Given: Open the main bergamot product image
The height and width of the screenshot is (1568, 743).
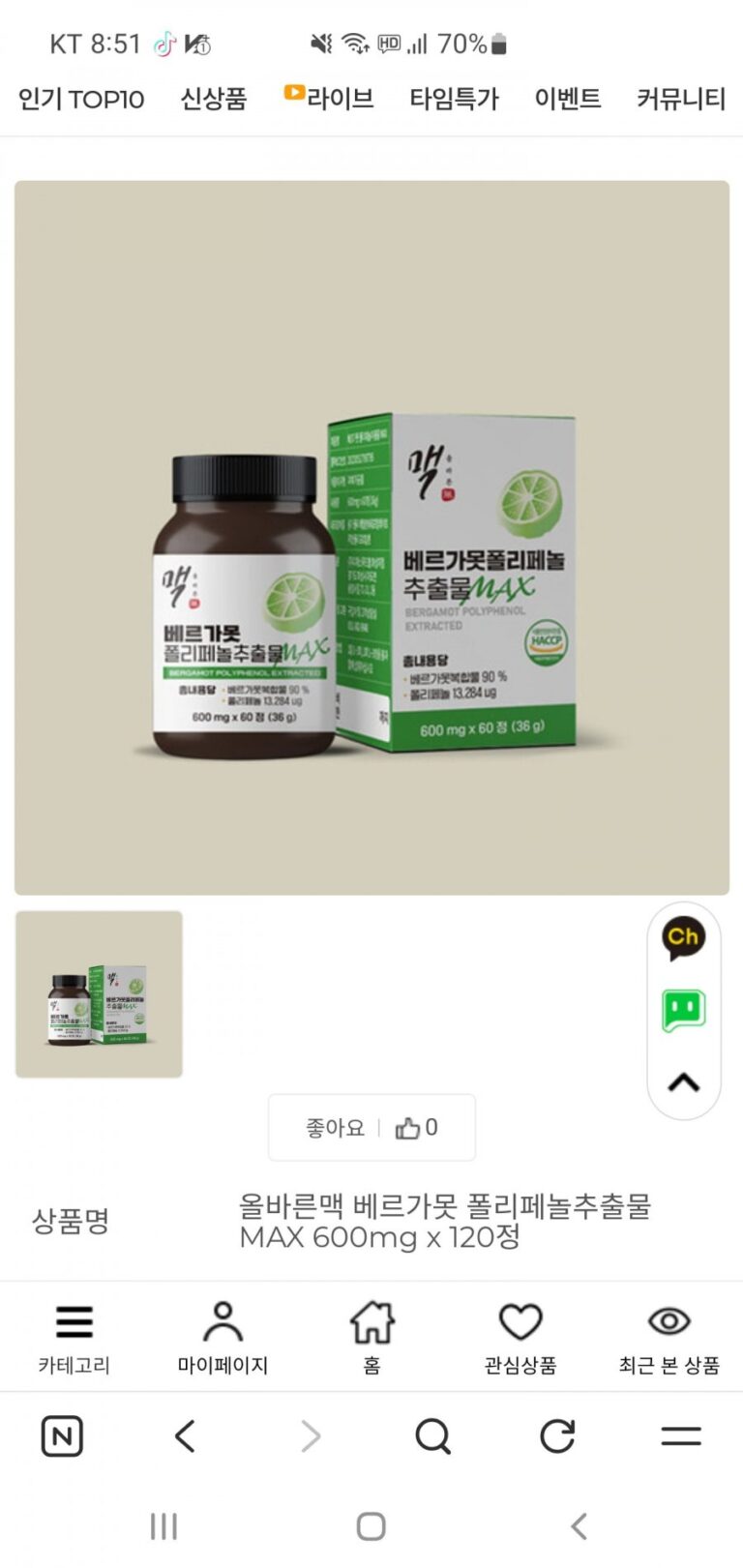Looking at the screenshot, I should click(x=371, y=537).
